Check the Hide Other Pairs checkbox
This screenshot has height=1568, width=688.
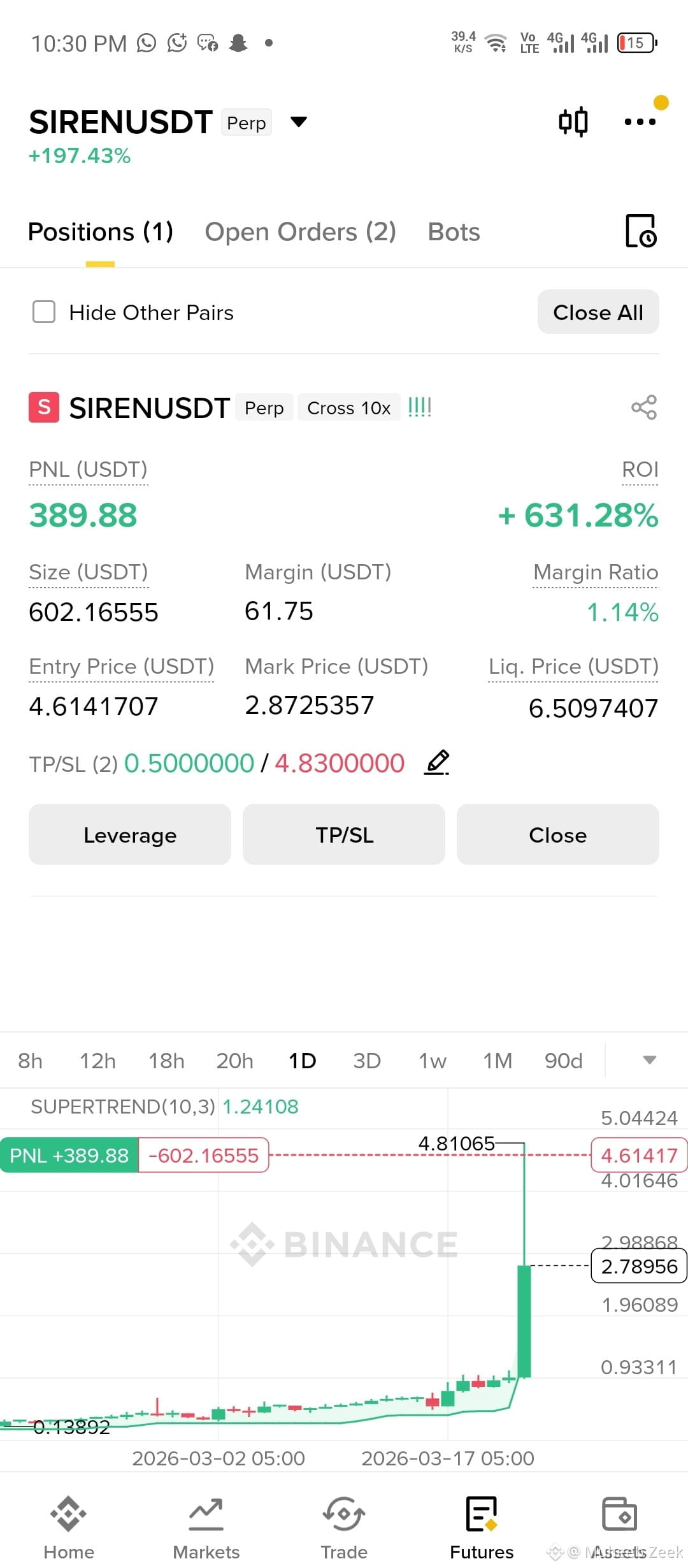(x=44, y=312)
